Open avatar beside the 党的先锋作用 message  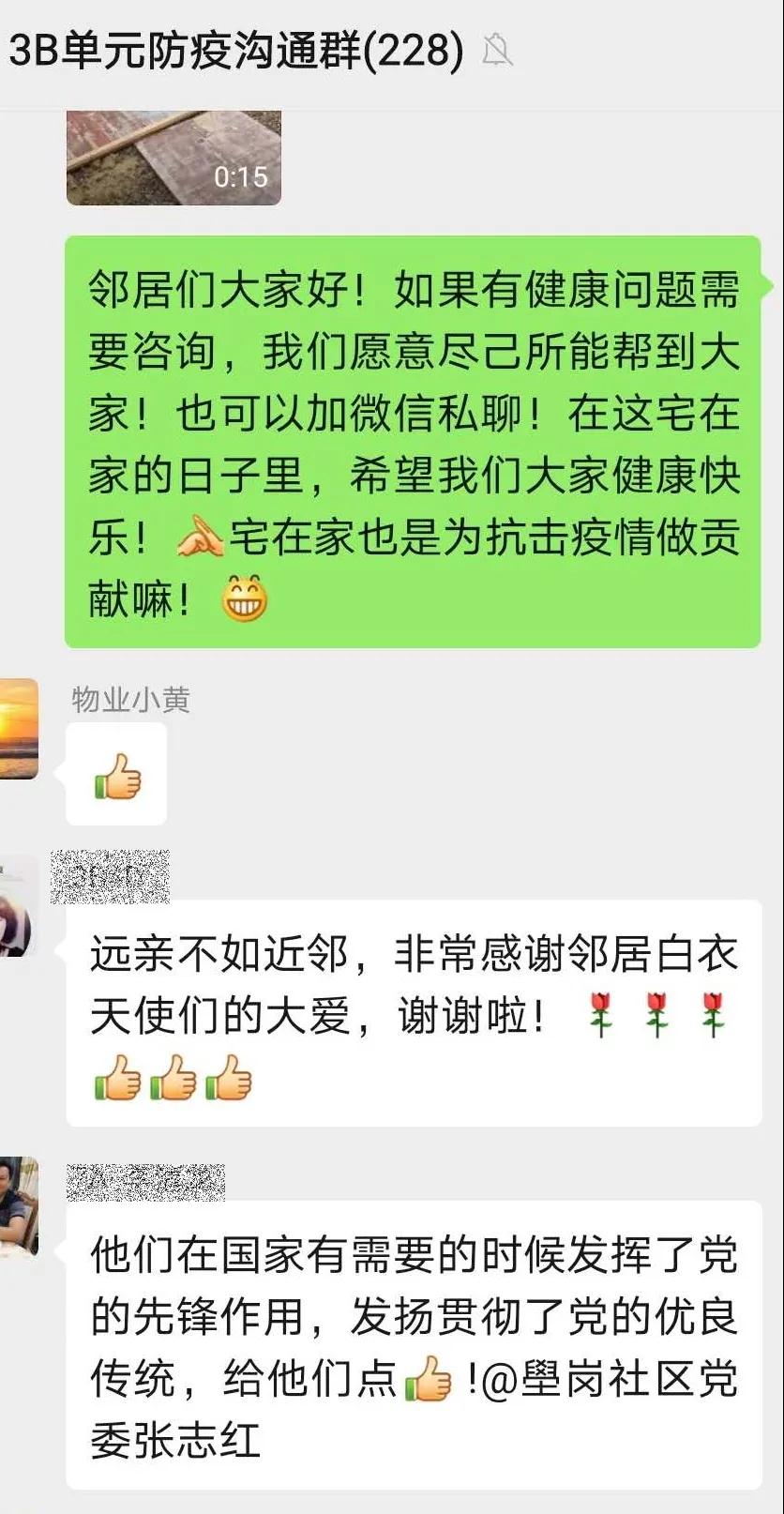click(x=19, y=1206)
